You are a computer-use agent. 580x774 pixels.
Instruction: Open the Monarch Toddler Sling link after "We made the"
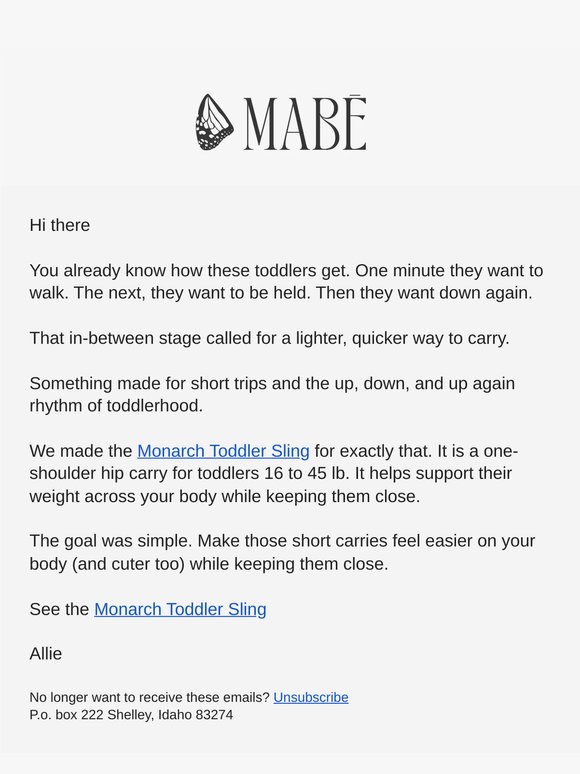coord(223,451)
